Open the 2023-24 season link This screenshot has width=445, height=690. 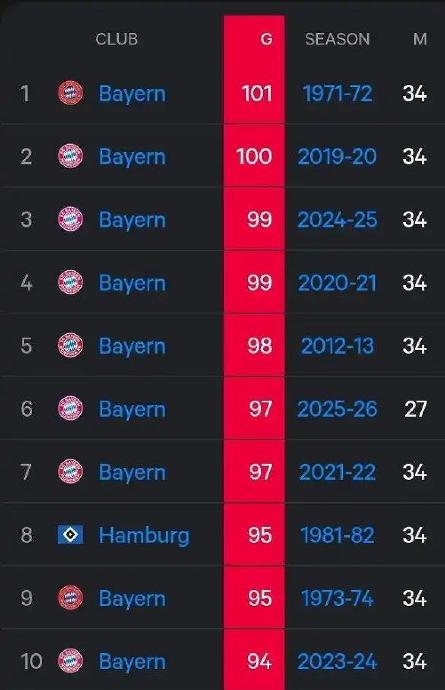(x=337, y=661)
